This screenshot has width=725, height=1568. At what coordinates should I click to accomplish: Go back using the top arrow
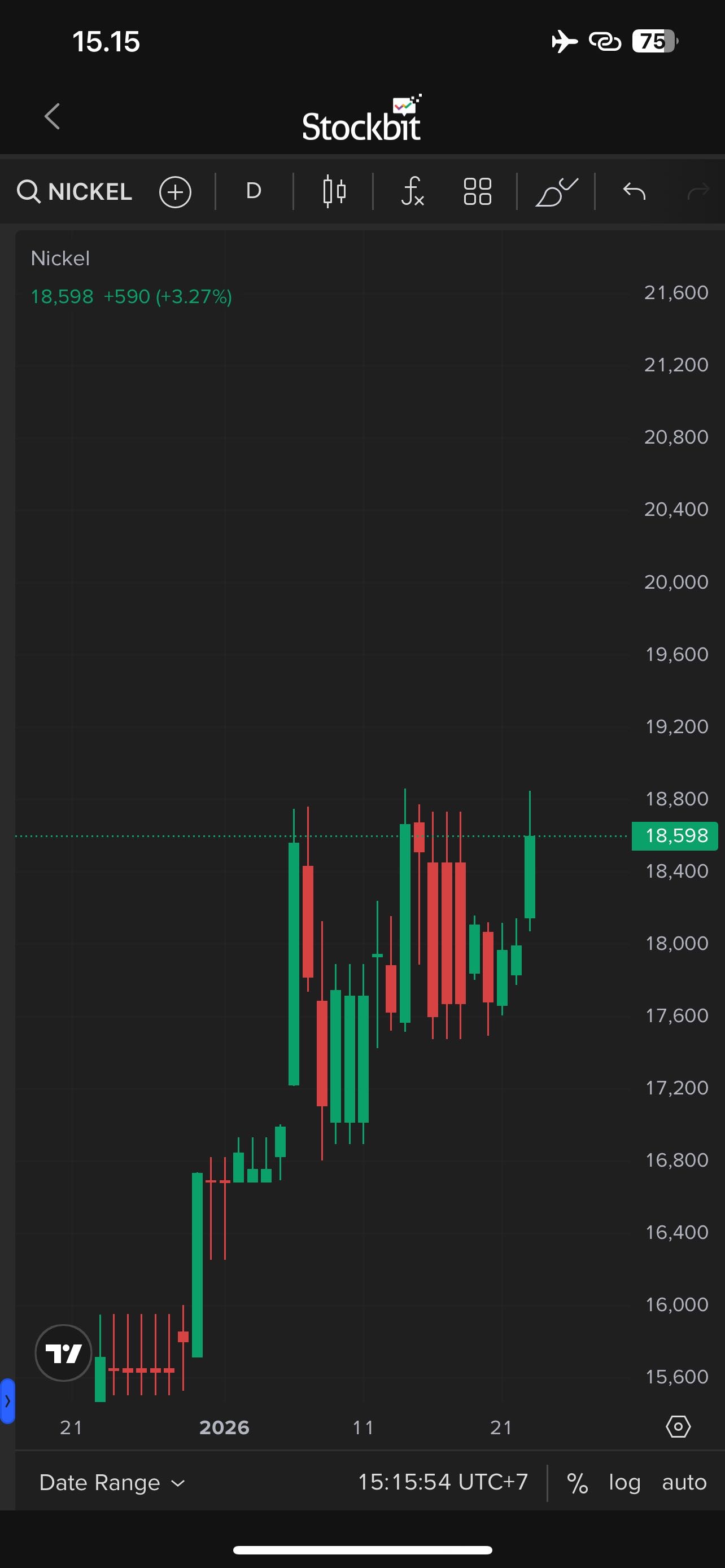pyautogui.click(x=53, y=116)
